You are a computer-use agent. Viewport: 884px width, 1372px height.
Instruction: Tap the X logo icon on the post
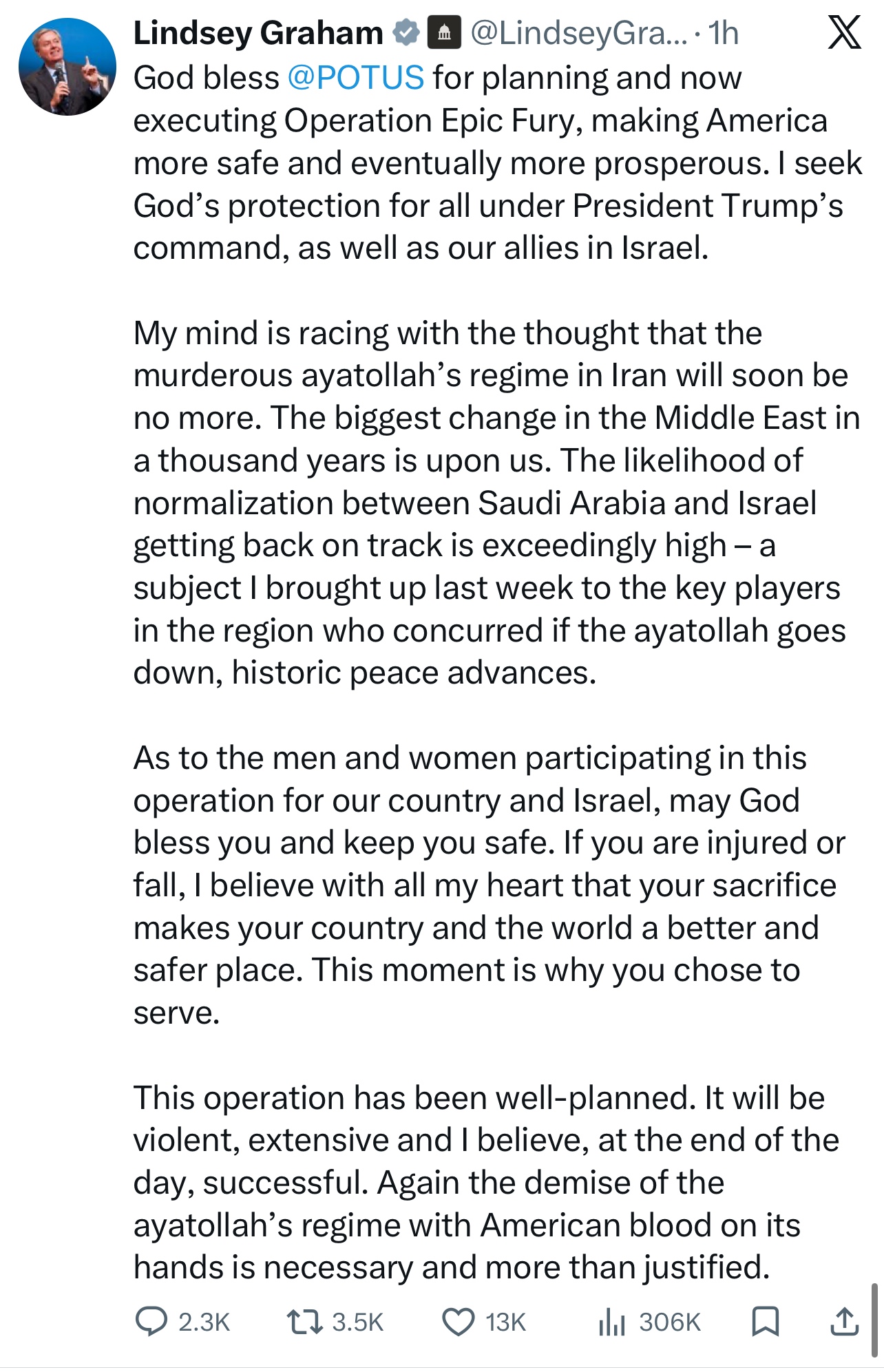[x=844, y=33]
